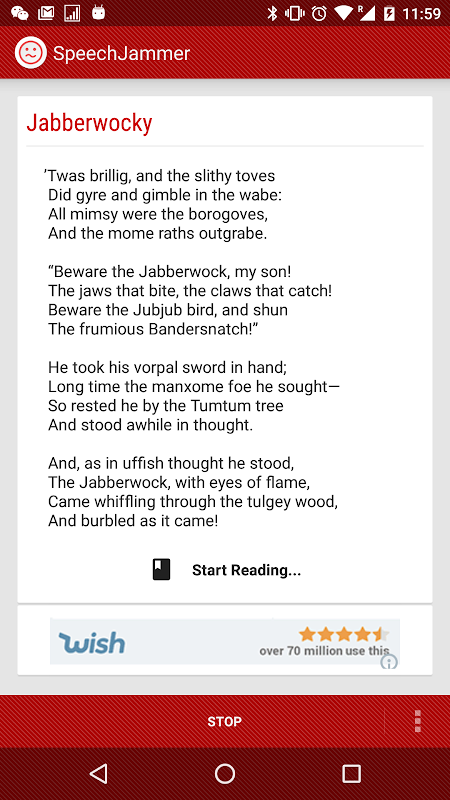The image size is (450, 800).
Task: Go back with the system back button
Action: [98, 773]
